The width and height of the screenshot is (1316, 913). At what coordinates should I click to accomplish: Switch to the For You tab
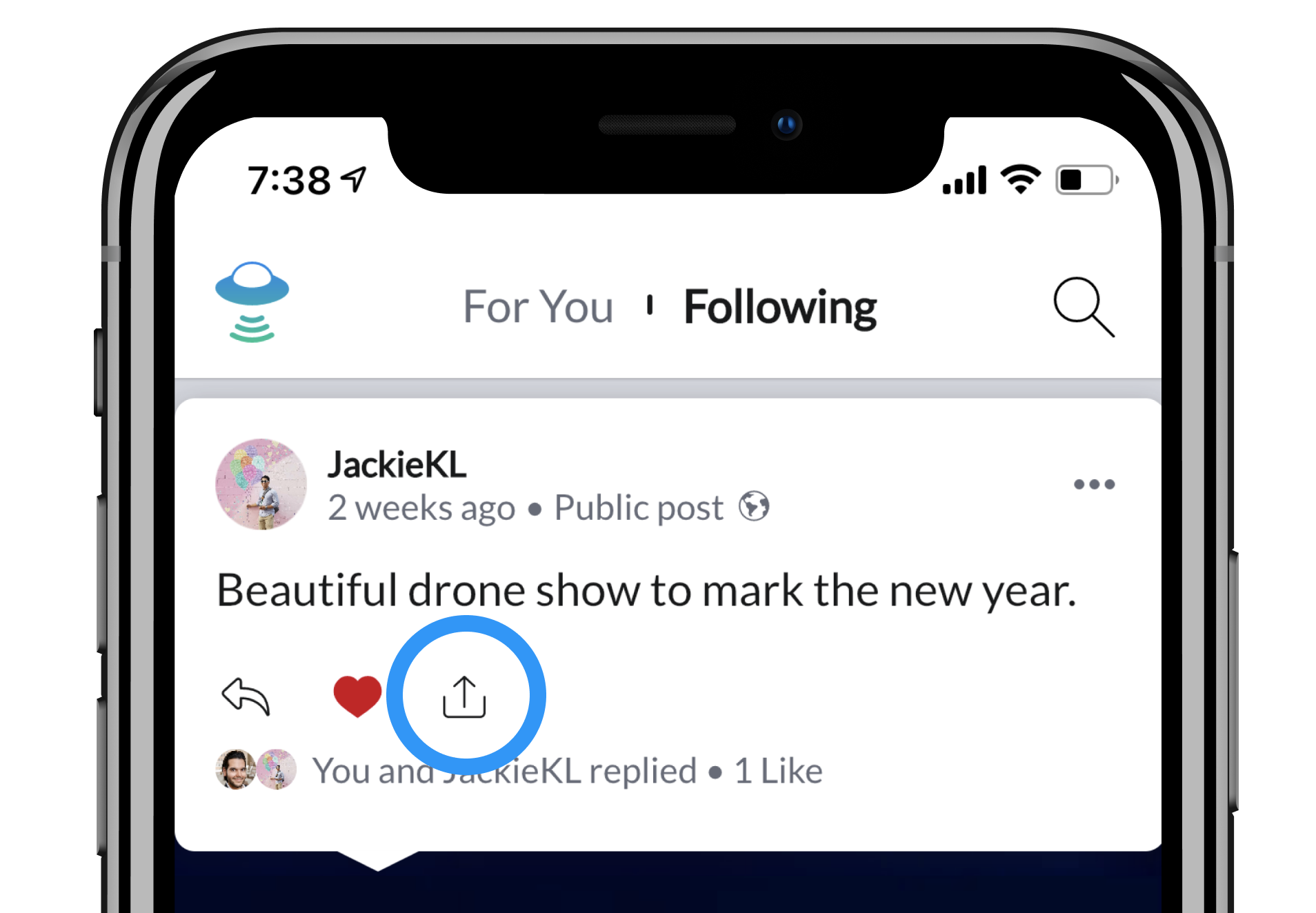coord(538,307)
